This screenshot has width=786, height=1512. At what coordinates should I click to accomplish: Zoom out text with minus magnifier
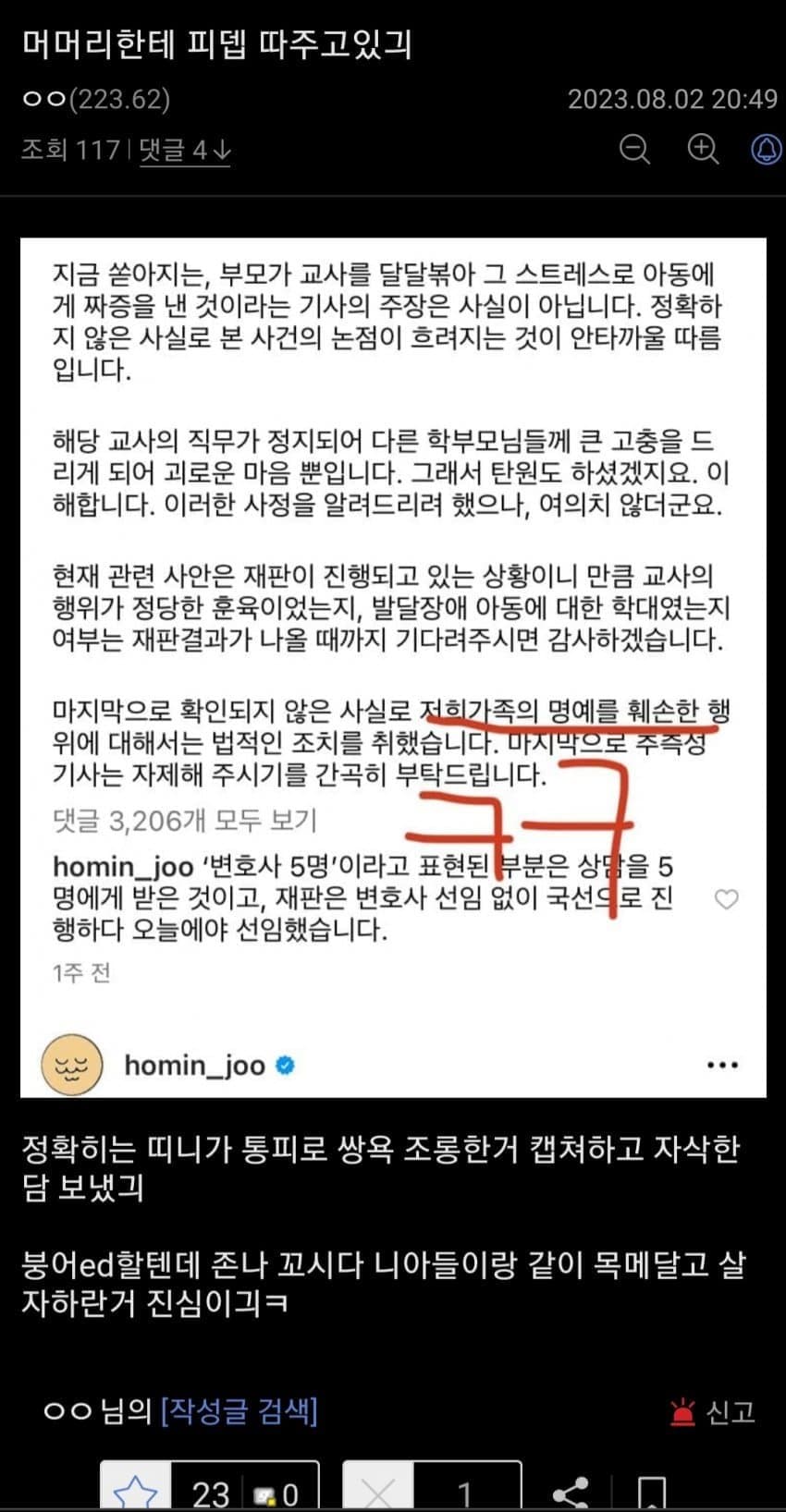[634, 149]
